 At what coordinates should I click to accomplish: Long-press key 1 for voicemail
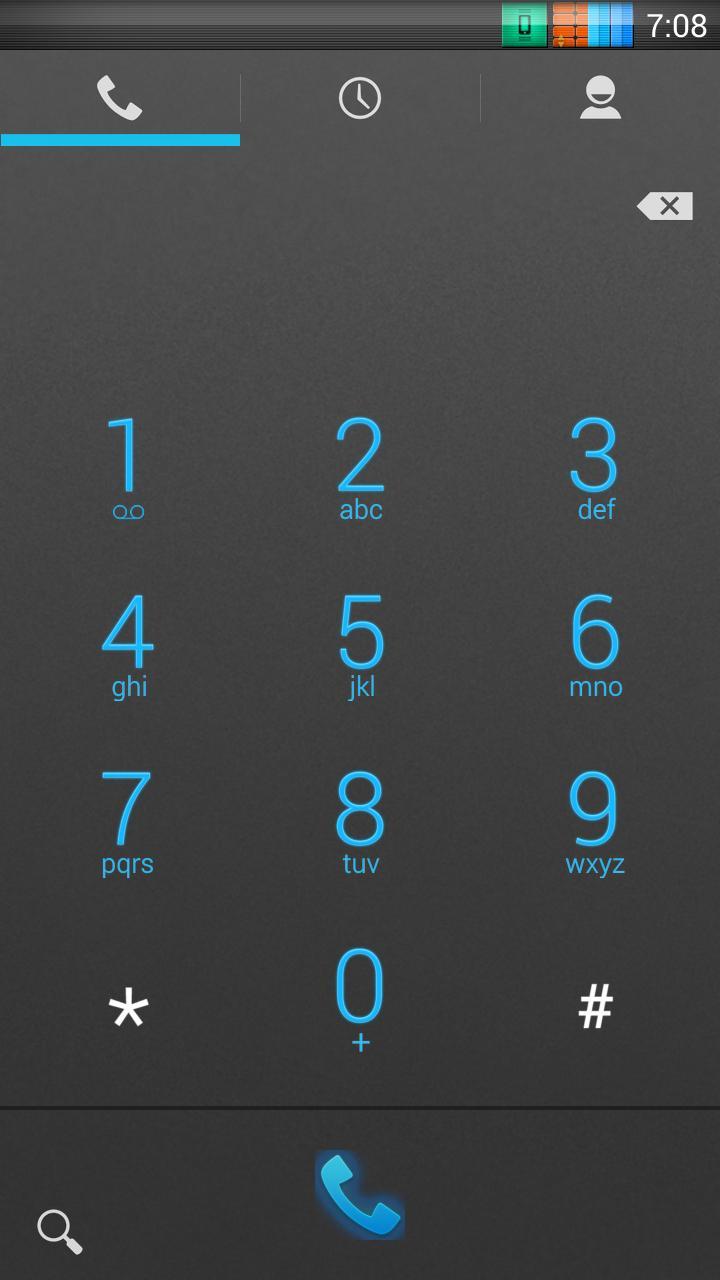(128, 465)
